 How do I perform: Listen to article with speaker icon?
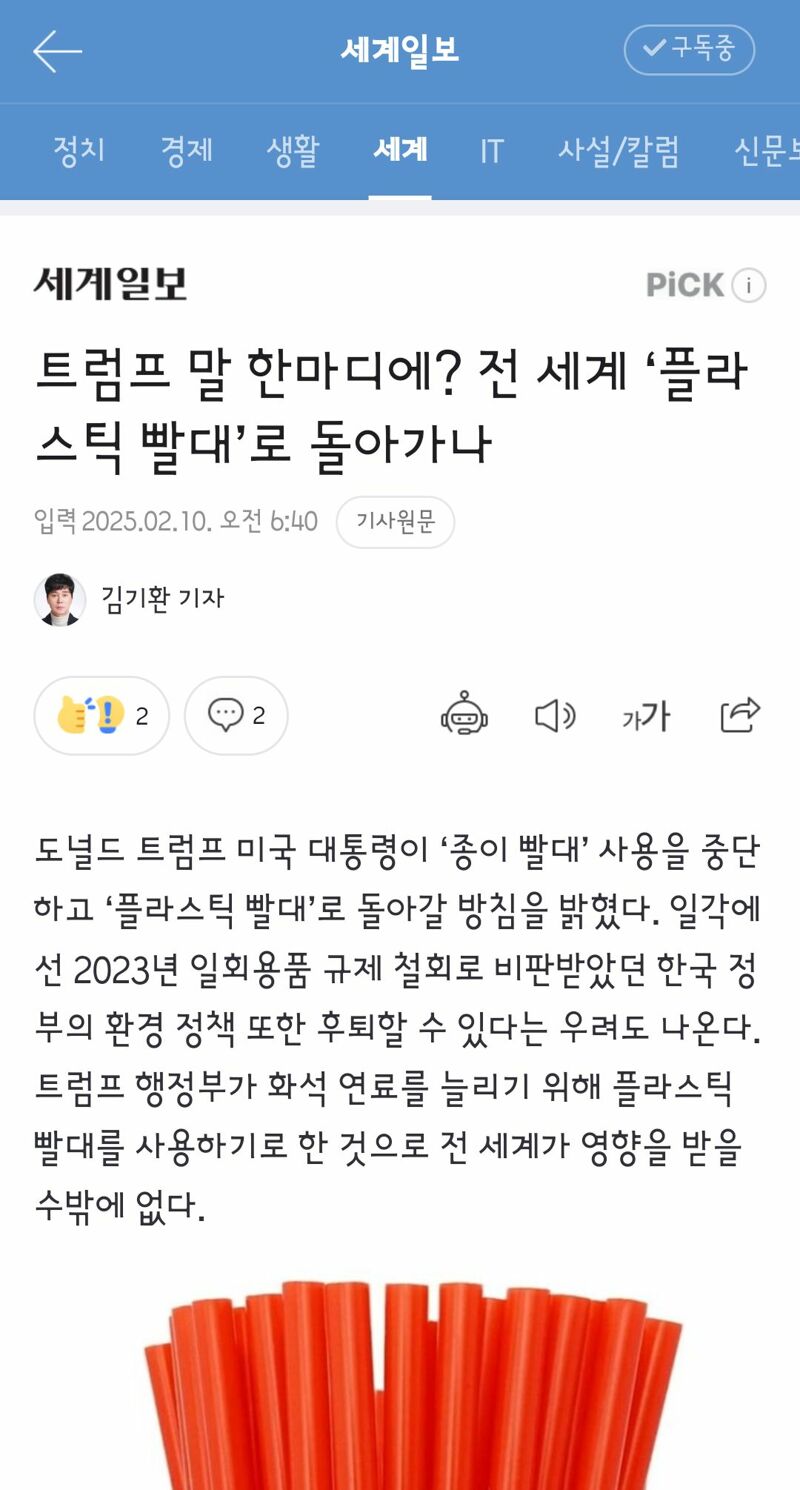[x=555, y=716]
